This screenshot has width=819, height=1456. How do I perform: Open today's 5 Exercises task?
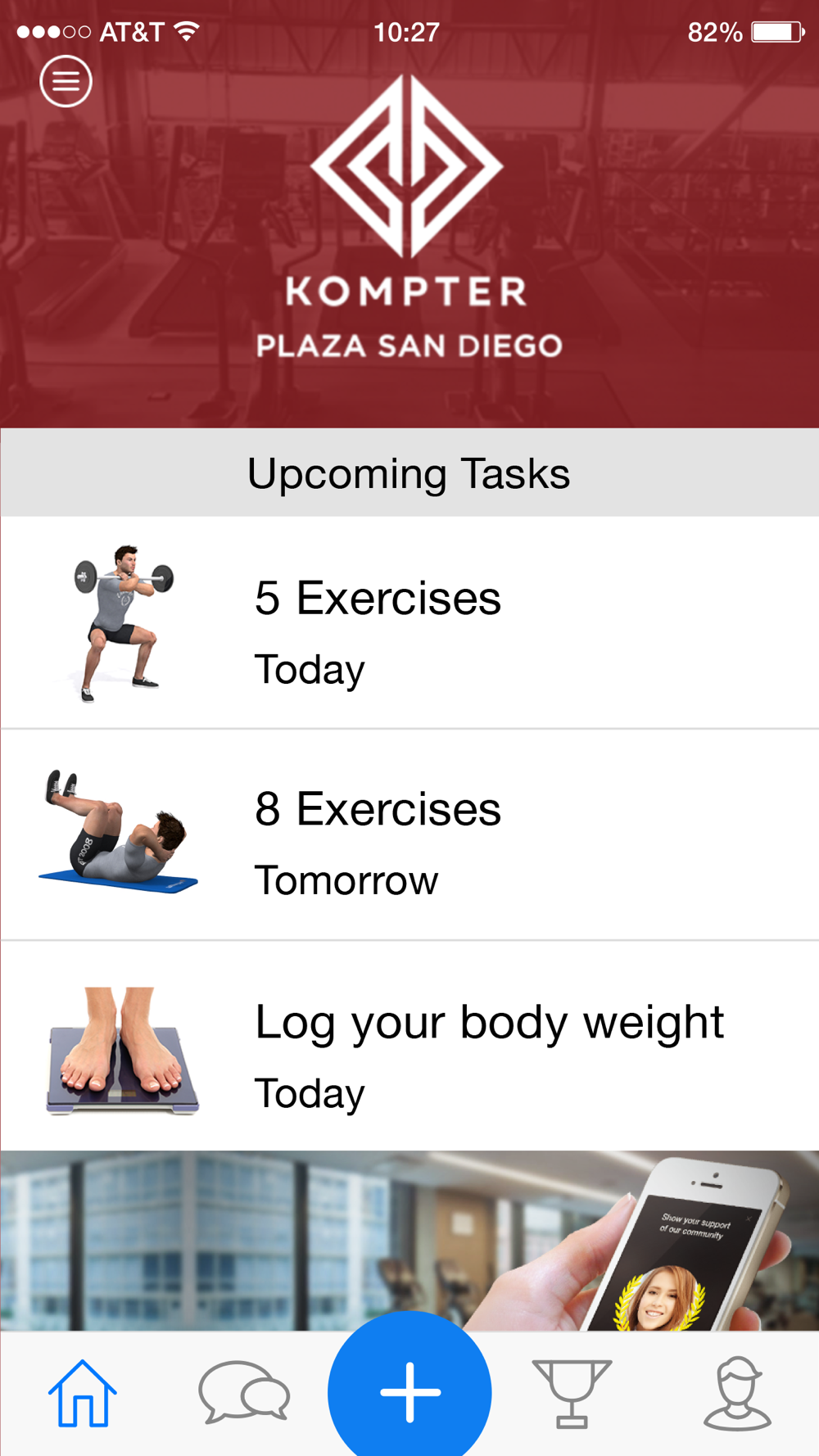(x=409, y=622)
